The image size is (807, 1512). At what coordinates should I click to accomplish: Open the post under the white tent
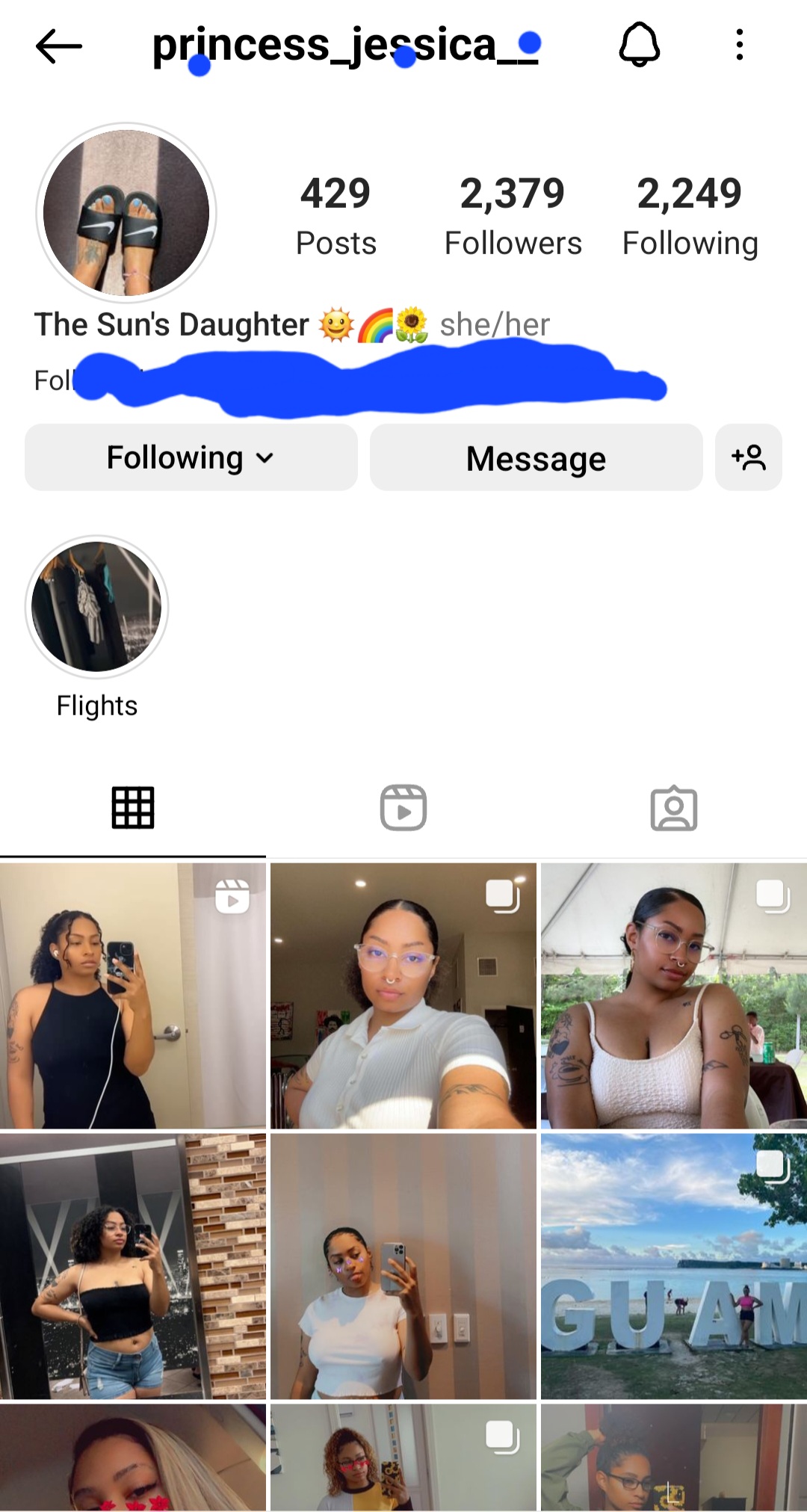(674, 996)
